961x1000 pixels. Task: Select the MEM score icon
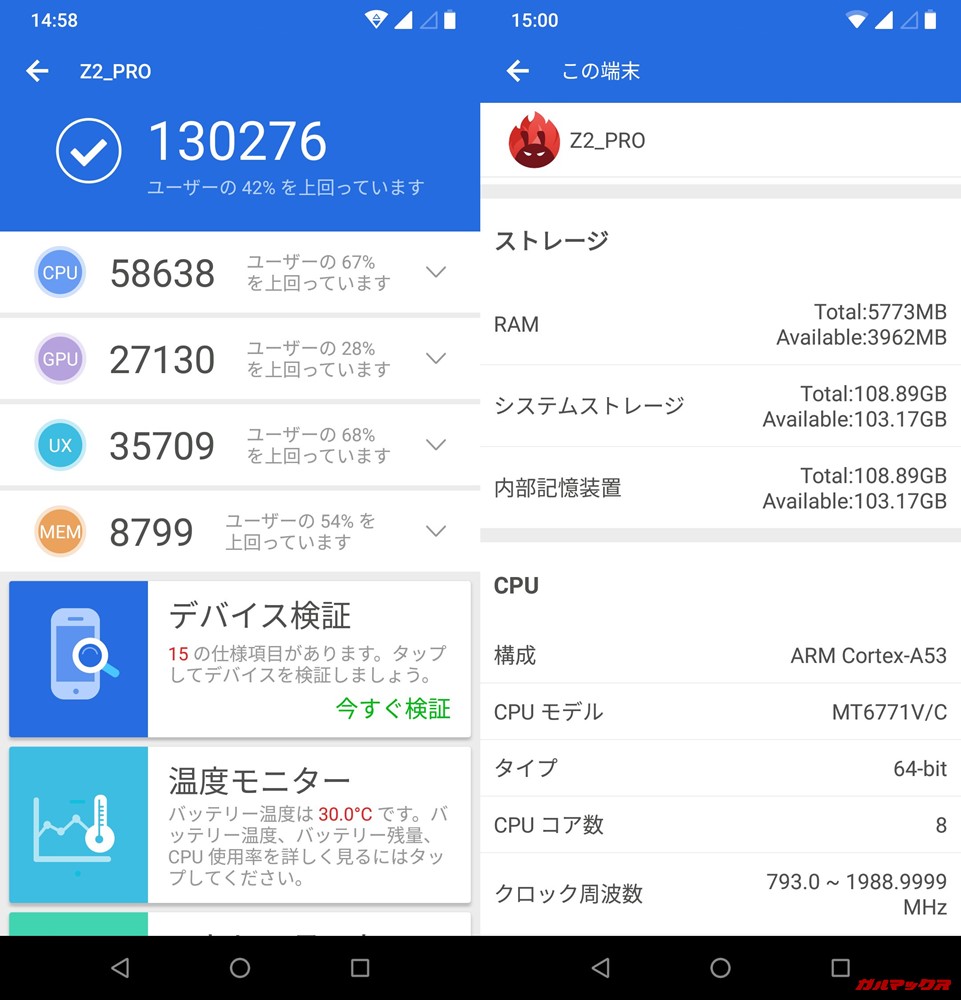pos(59,531)
